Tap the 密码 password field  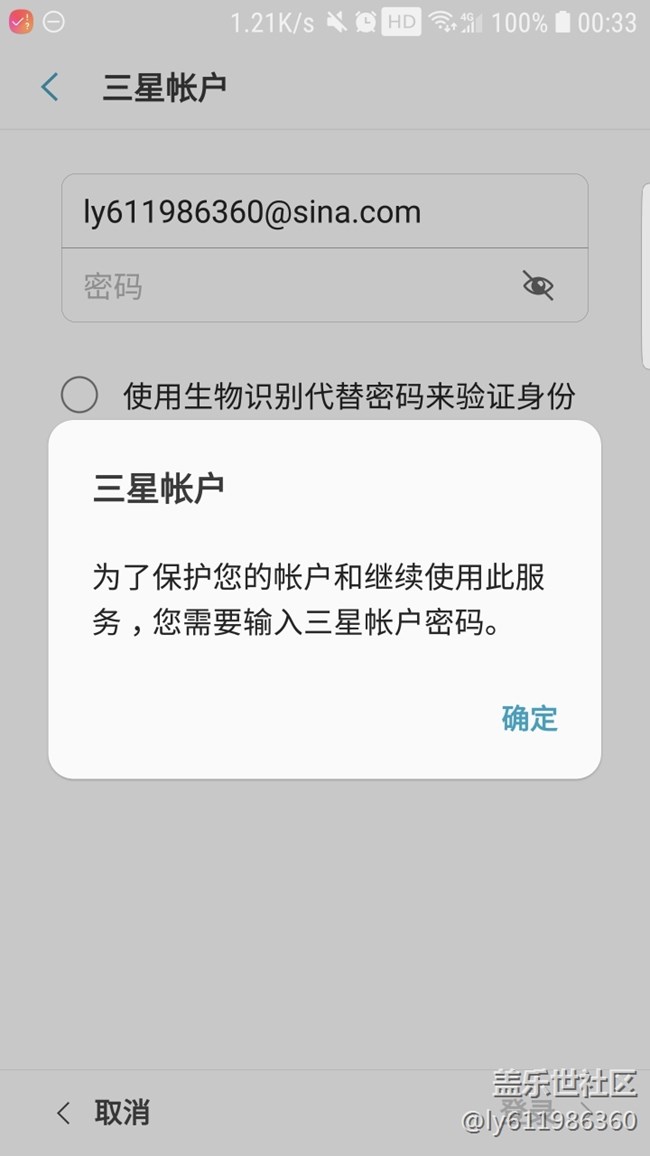point(324,285)
